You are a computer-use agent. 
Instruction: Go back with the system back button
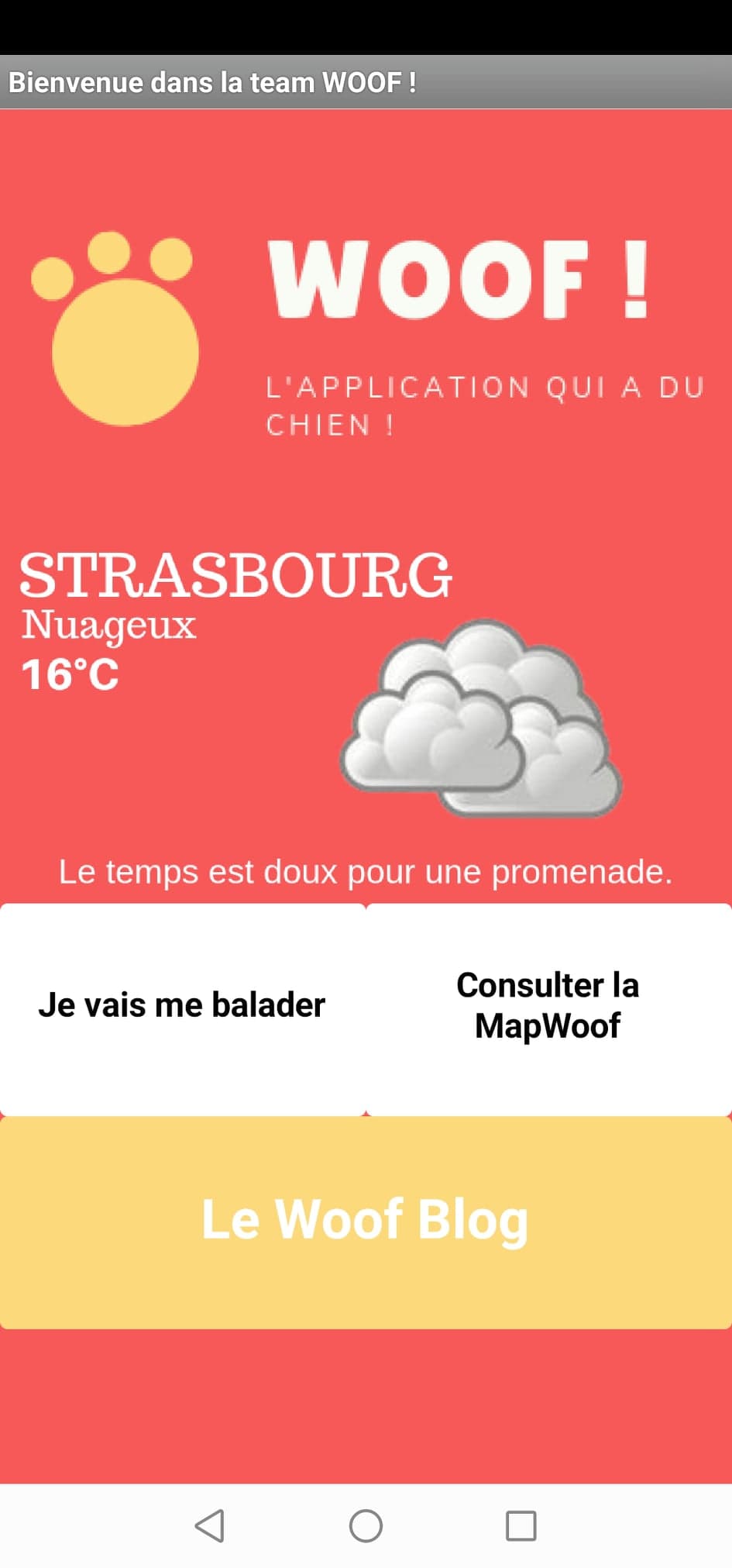pyautogui.click(x=210, y=1525)
